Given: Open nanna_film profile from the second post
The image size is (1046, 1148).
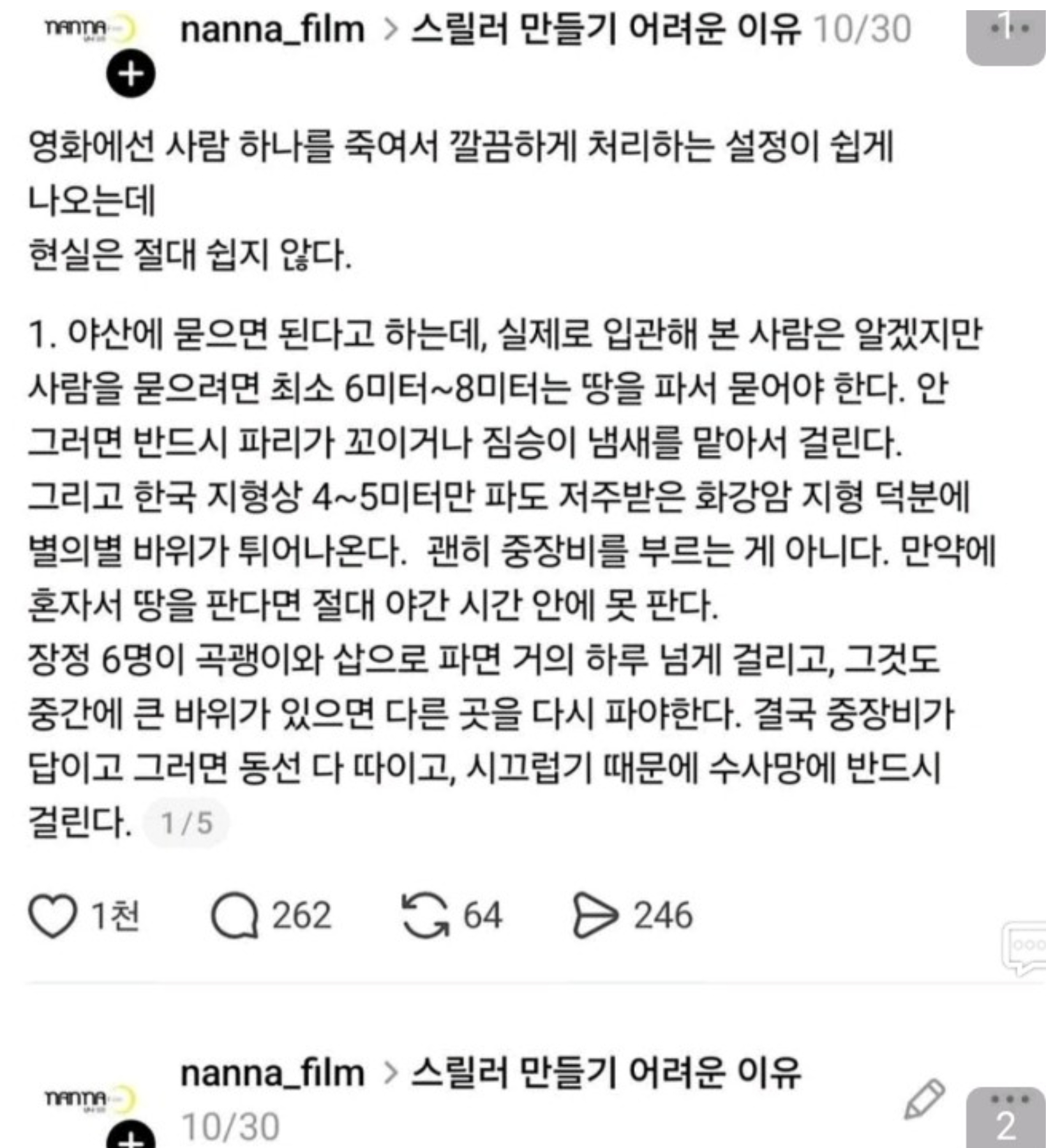Looking at the screenshot, I should point(272,1072).
